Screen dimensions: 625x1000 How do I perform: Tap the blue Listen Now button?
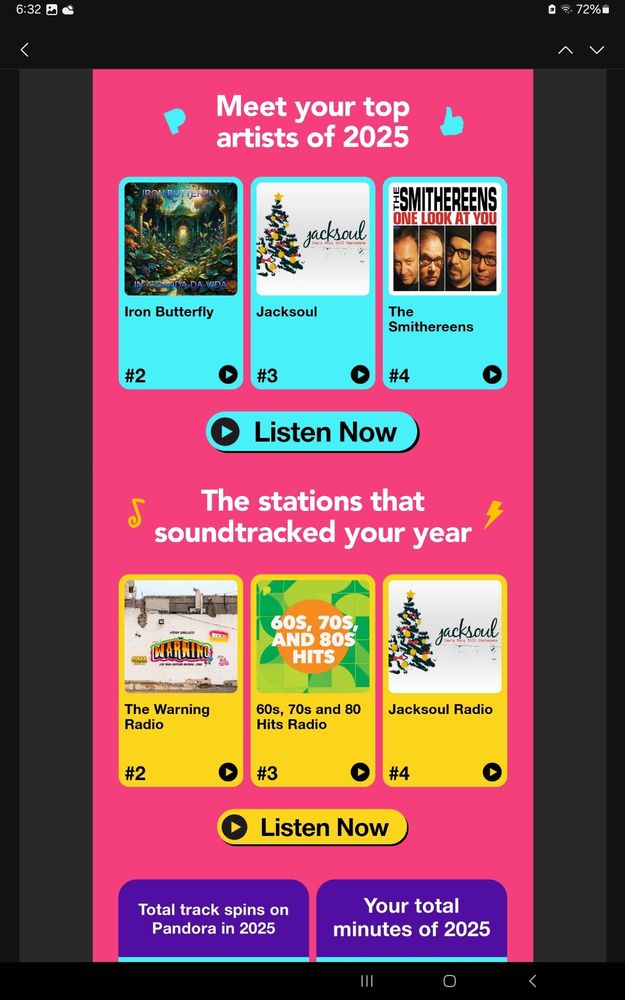312,432
